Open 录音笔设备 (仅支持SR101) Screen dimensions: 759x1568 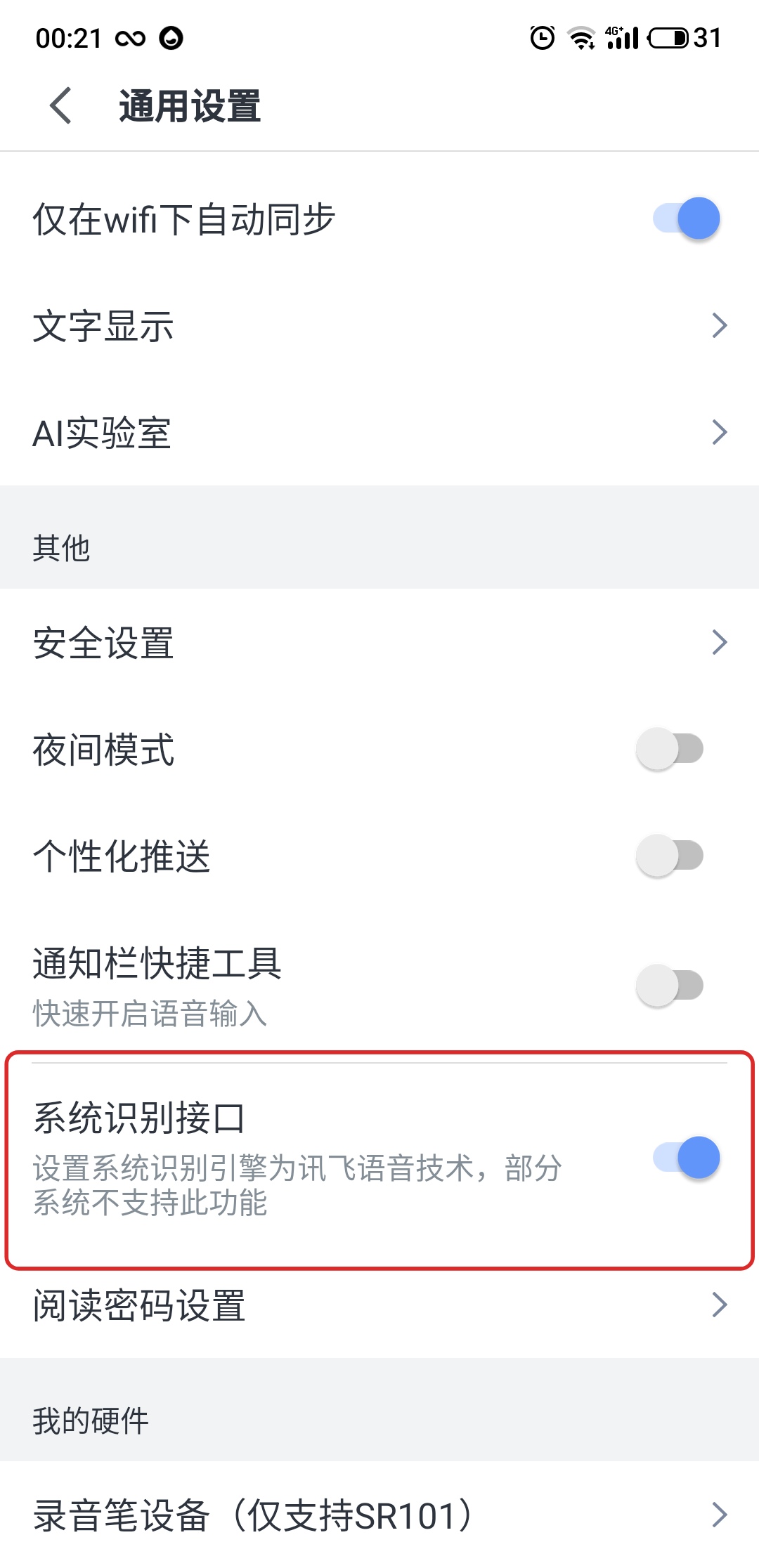click(x=379, y=1515)
